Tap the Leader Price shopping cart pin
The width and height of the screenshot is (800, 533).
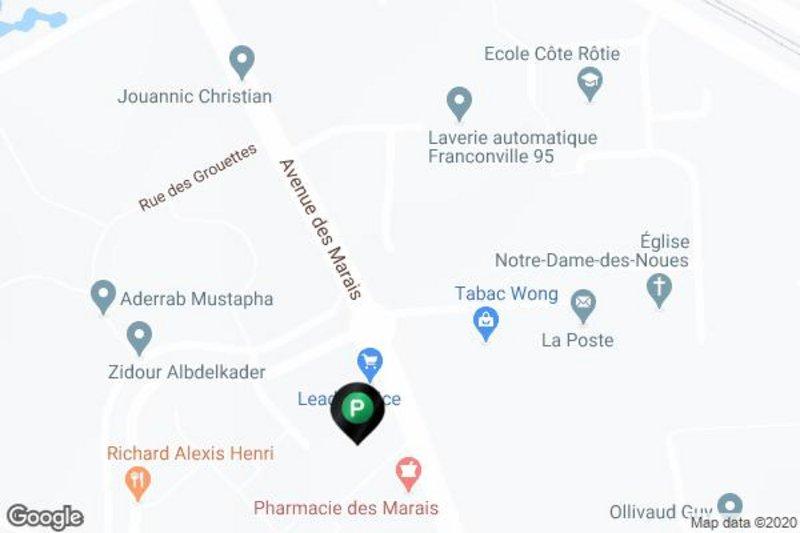(371, 361)
